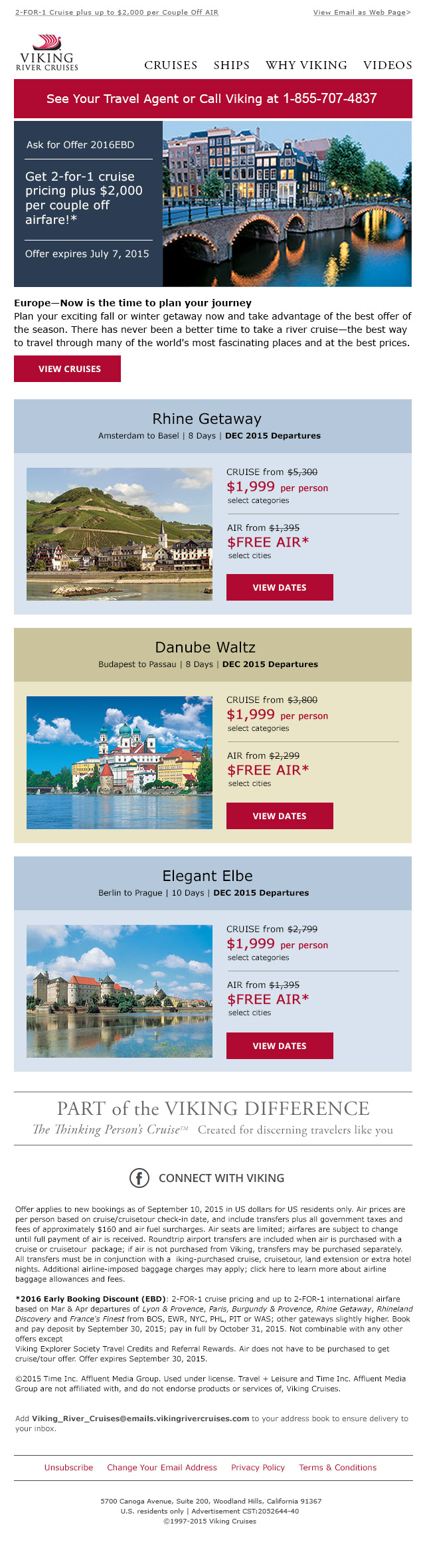Open the VIDEOS navigation item
The width and height of the screenshot is (425, 1568).
tap(387, 65)
